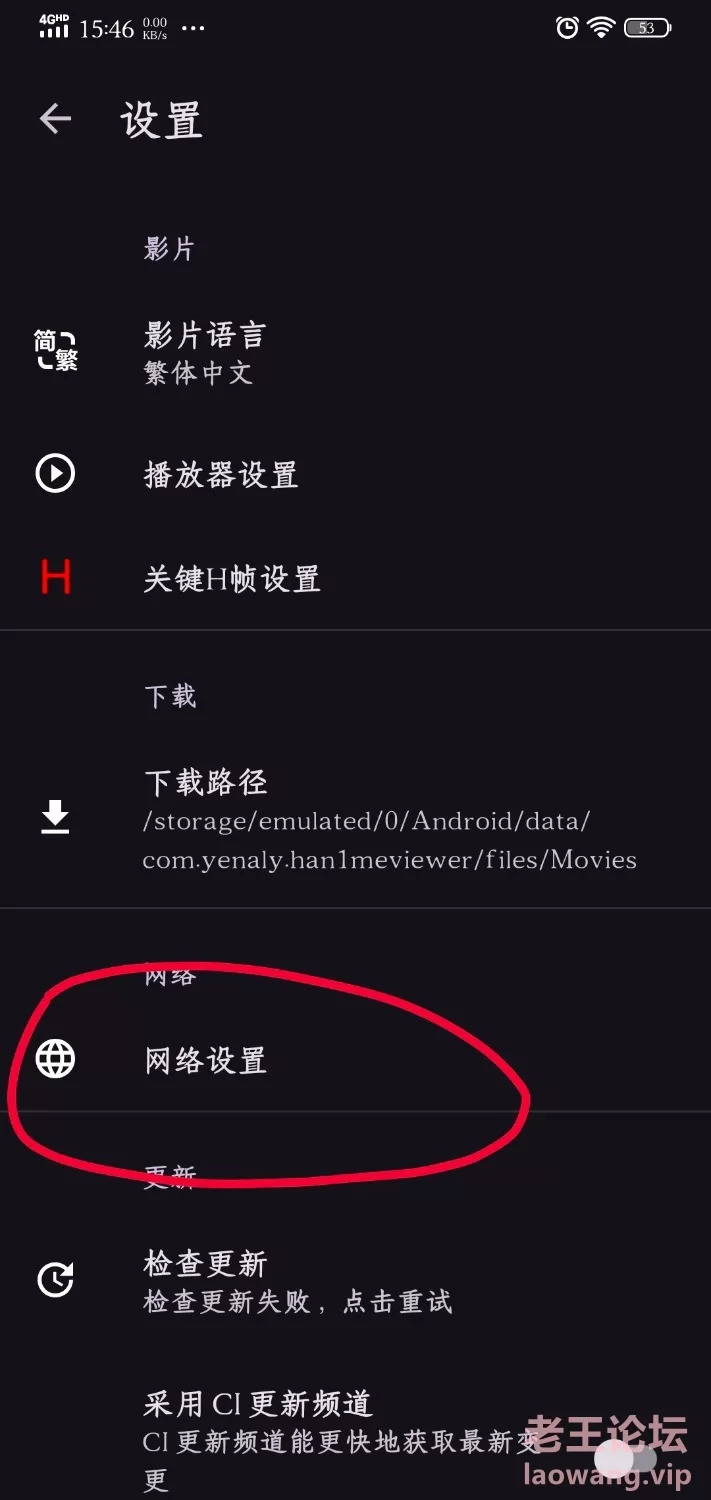Tap 检查更新 to retry update check

pos(355,1281)
